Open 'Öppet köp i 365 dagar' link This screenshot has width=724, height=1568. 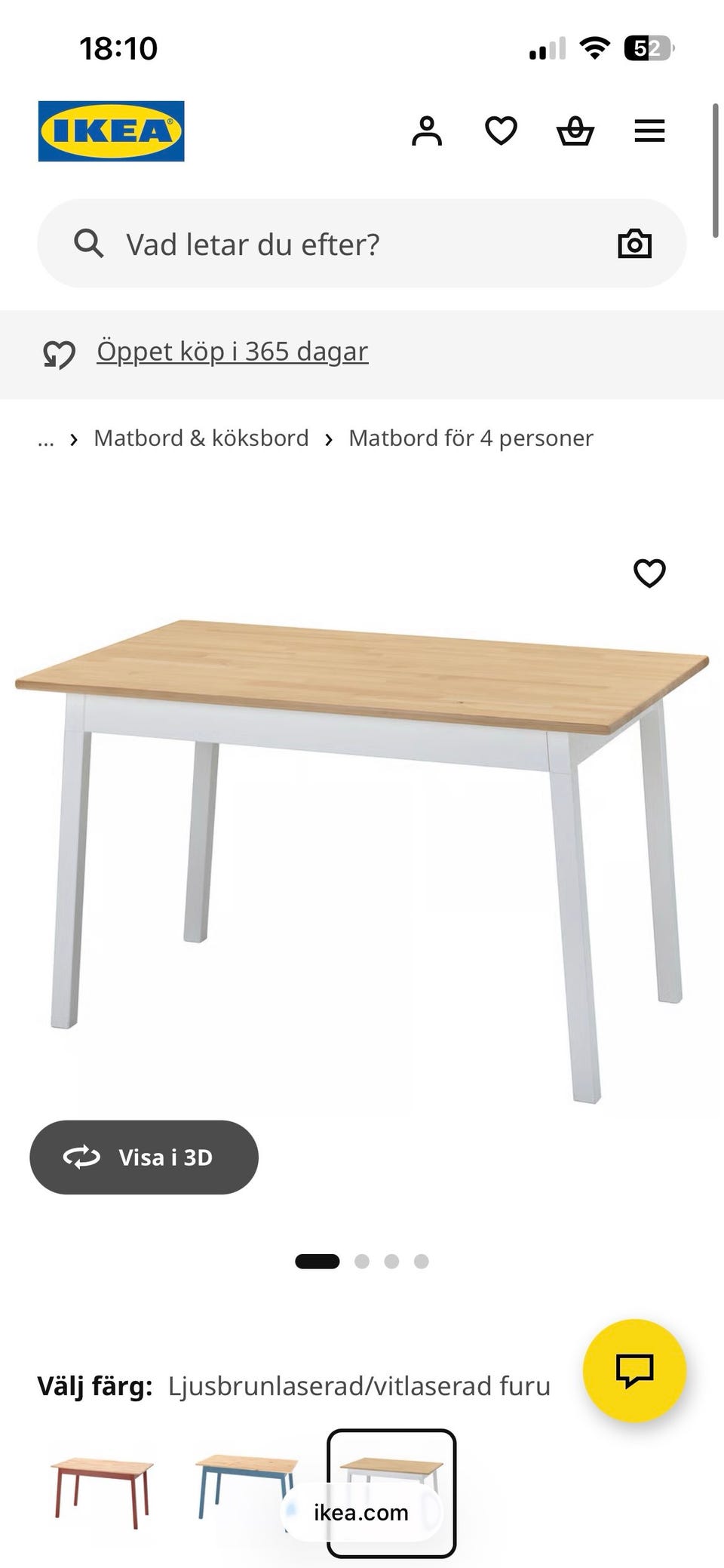pos(232,352)
